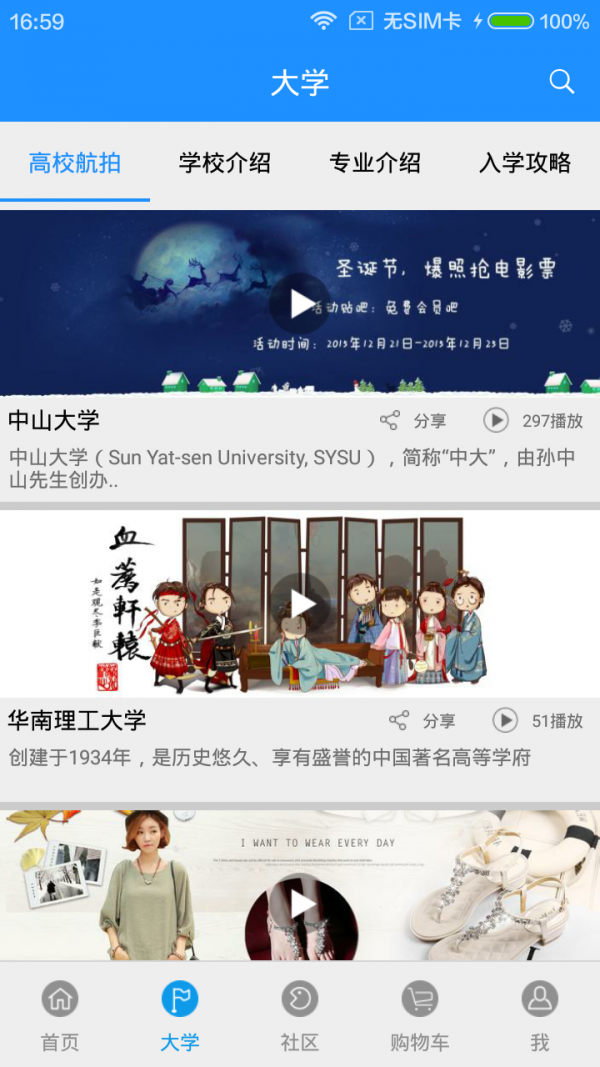Open the 社区 community tab
The width and height of the screenshot is (600, 1067).
click(x=300, y=1015)
